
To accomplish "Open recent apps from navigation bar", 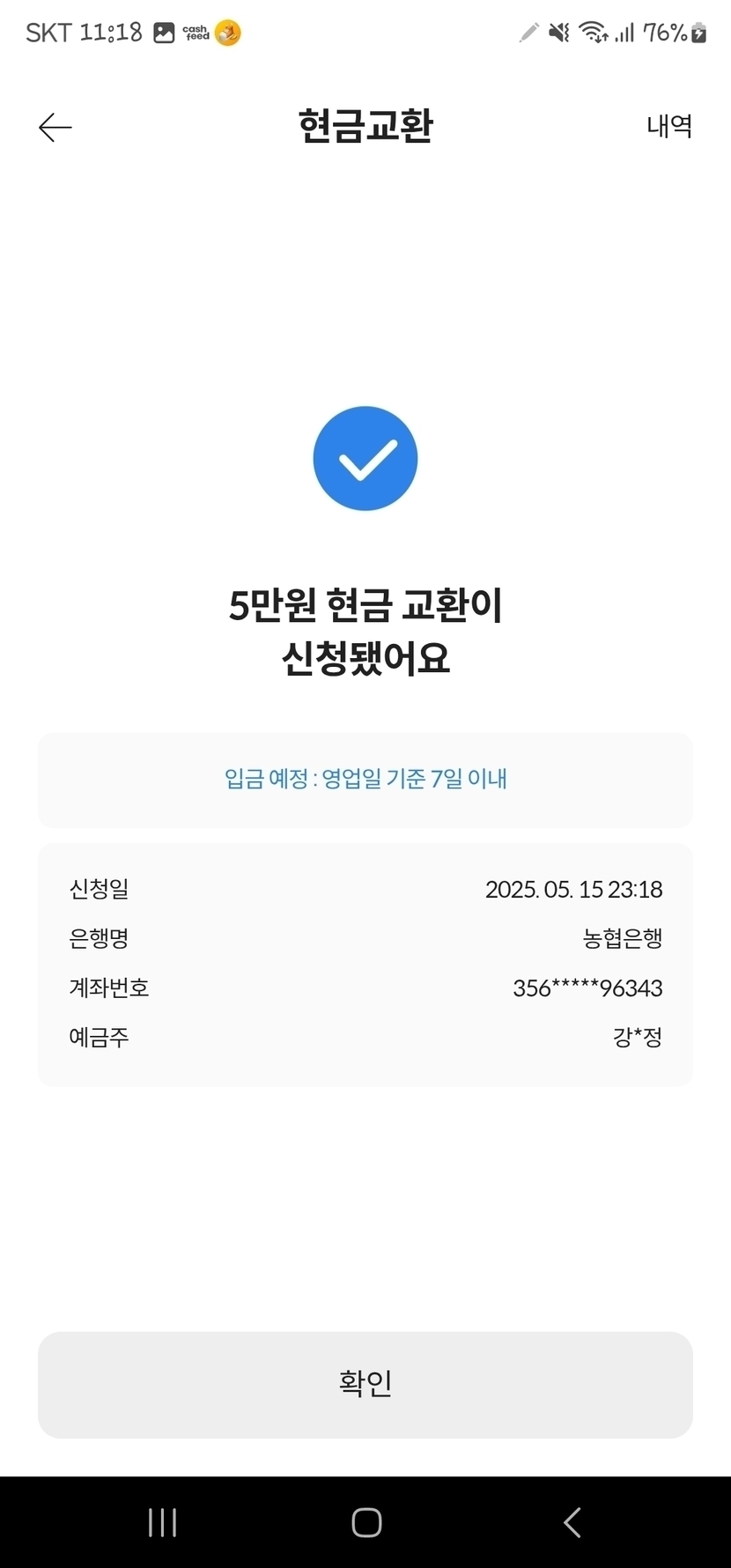I will click(162, 1522).
